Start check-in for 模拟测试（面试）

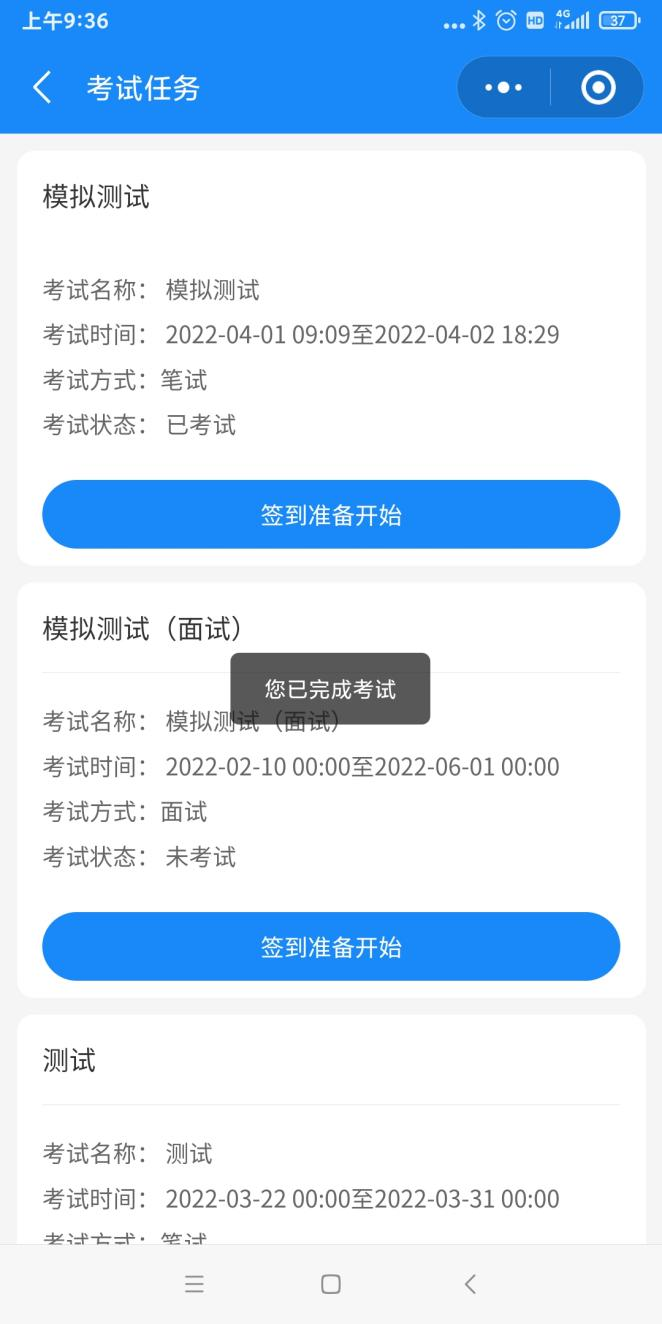pyautogui.click(x=331, y=947)
